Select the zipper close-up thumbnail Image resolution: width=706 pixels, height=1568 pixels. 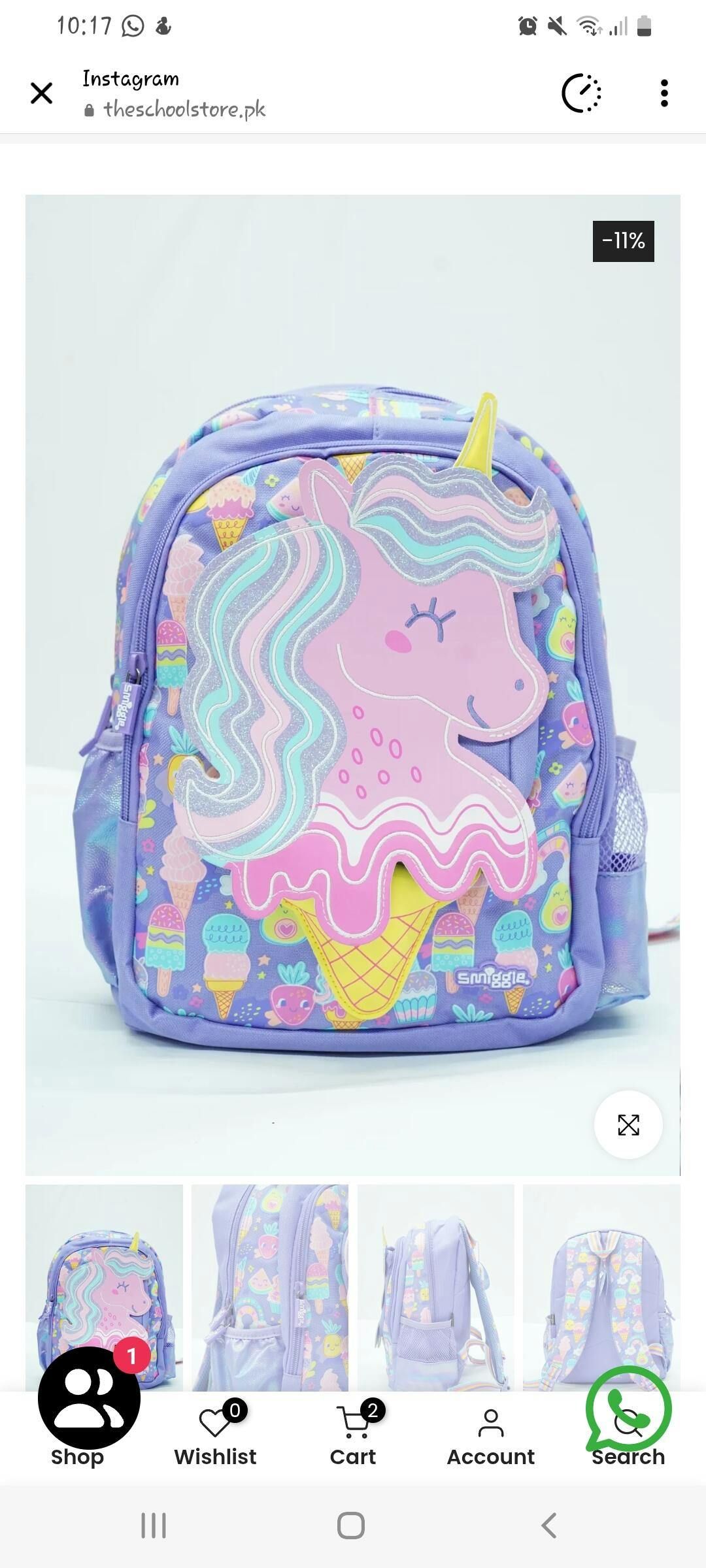coord(270,1287)
